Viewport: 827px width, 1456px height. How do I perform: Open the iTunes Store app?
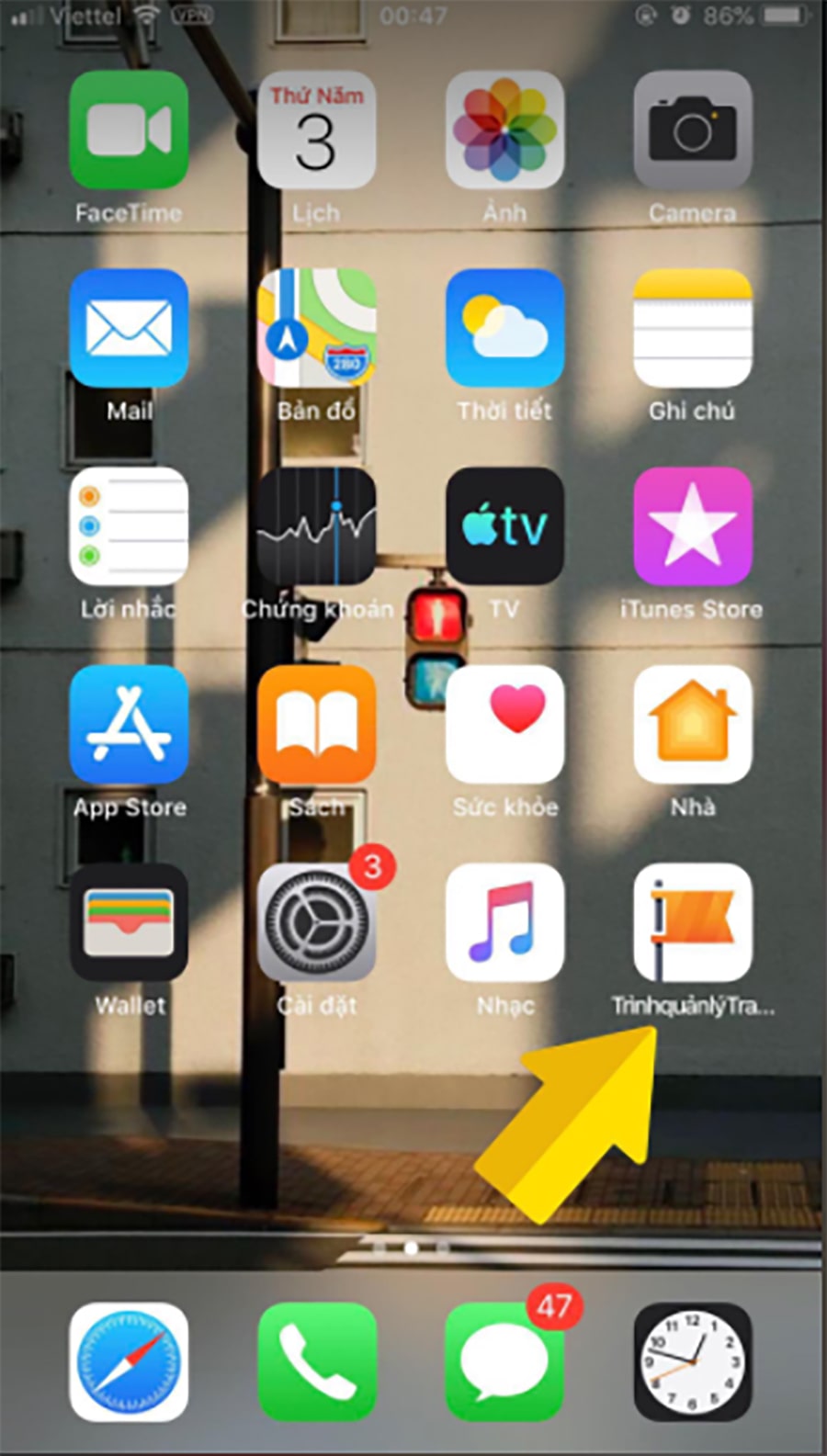pos(692,526)
